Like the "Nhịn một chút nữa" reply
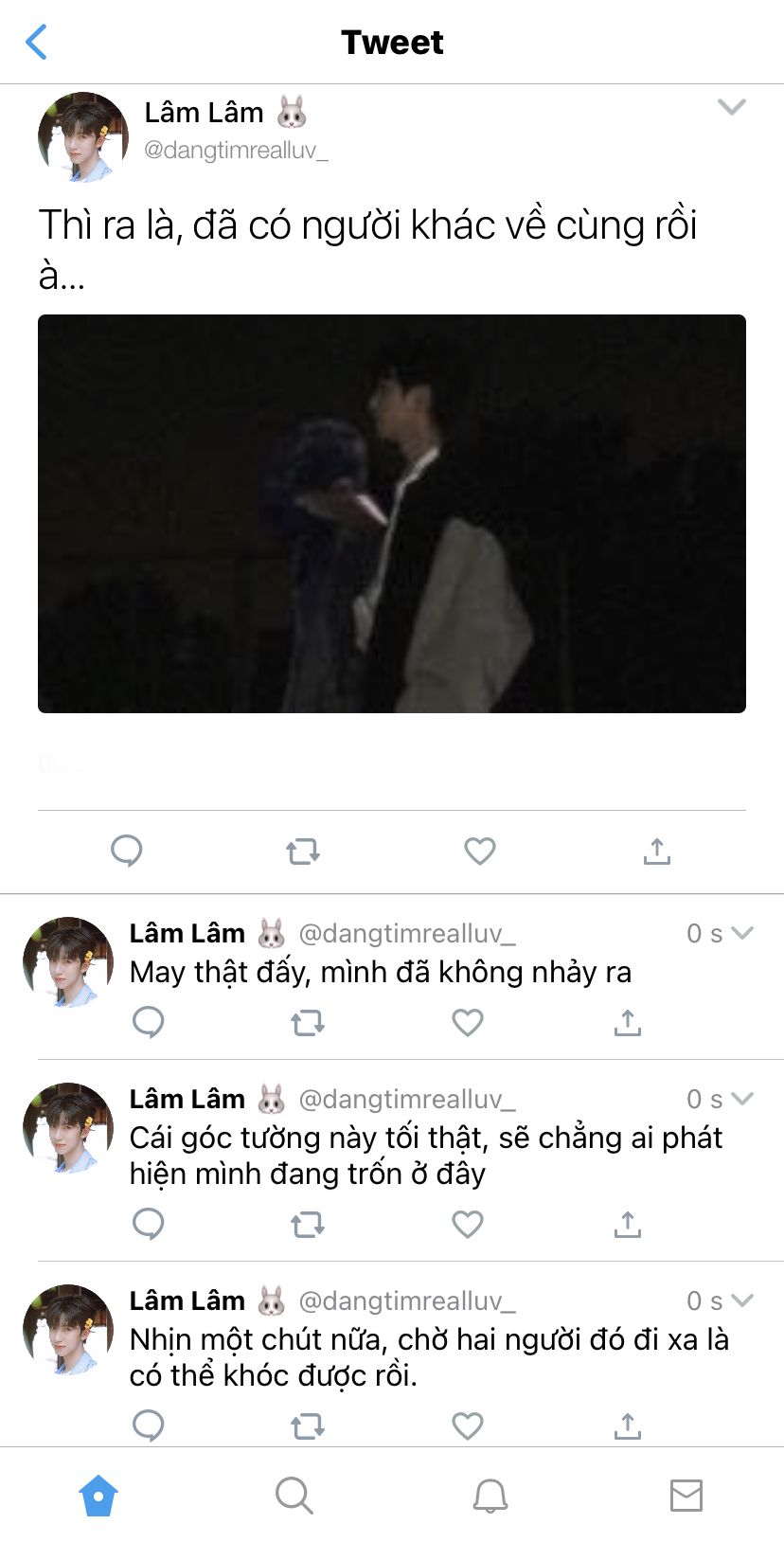 (x=468, y=1425)
